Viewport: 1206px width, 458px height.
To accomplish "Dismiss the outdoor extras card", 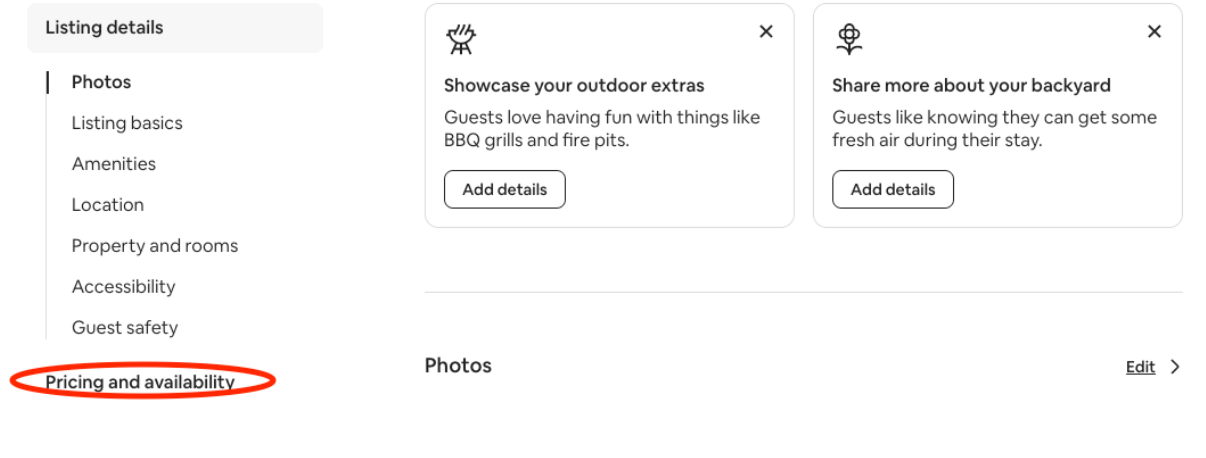I will click(766, 32).
